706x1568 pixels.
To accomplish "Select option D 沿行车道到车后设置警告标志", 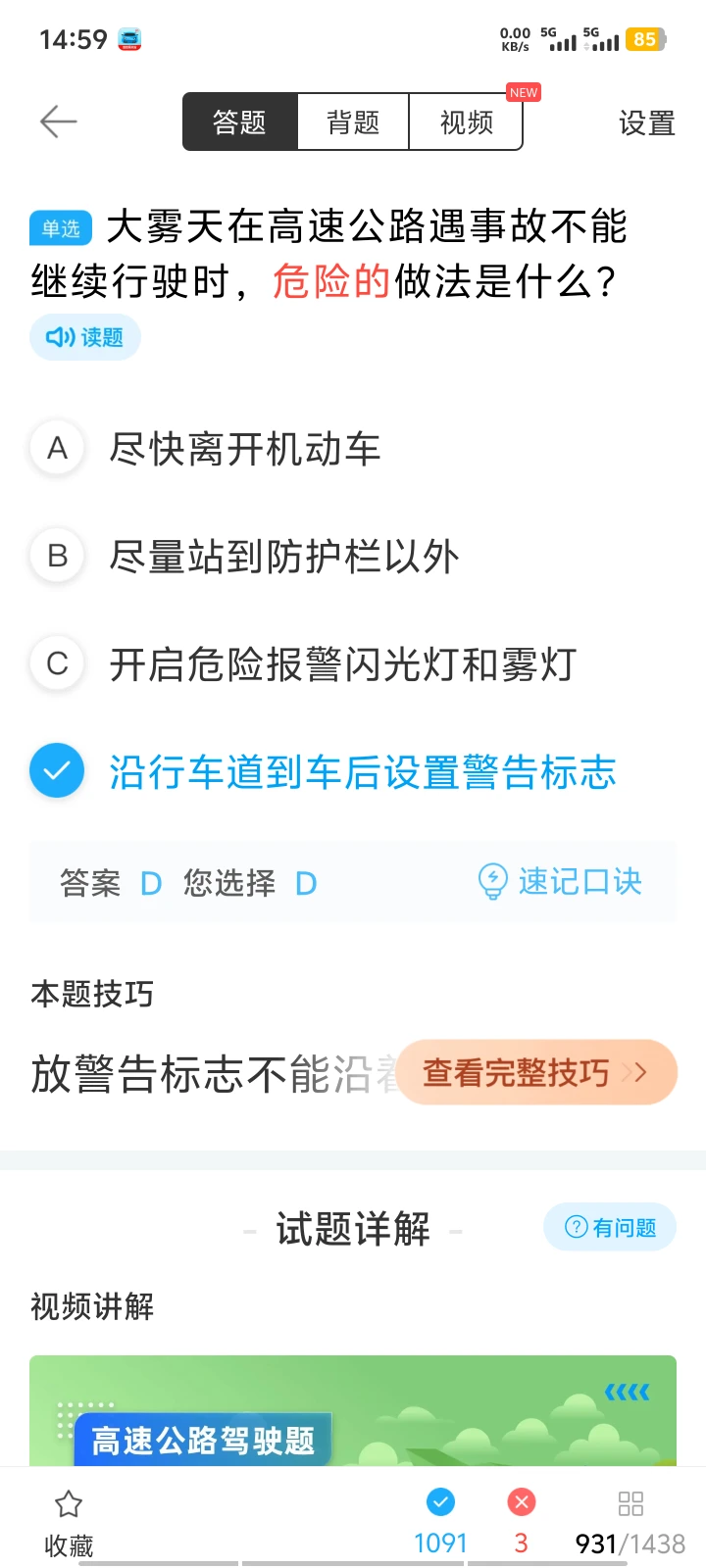I will (362, 772).
